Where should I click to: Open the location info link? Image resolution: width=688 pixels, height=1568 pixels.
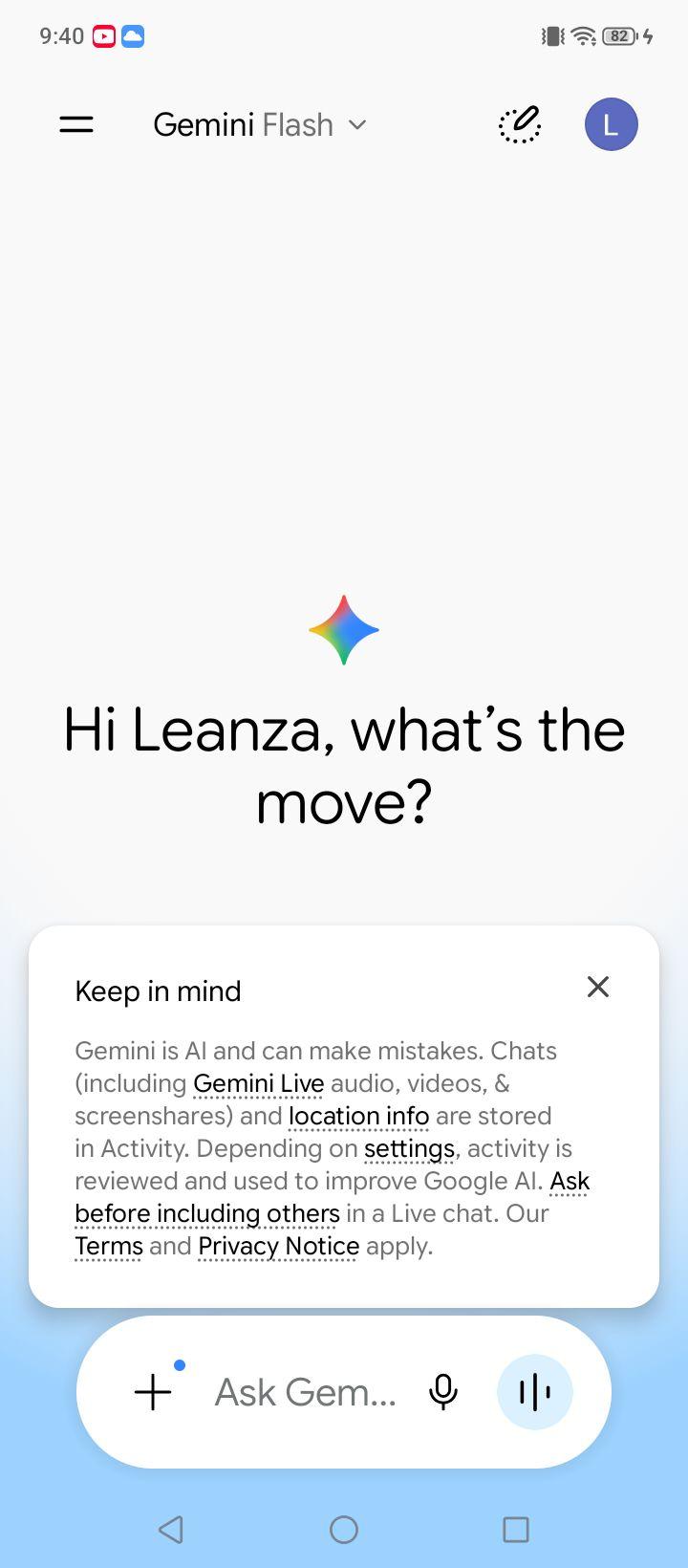coord(358,1116)
